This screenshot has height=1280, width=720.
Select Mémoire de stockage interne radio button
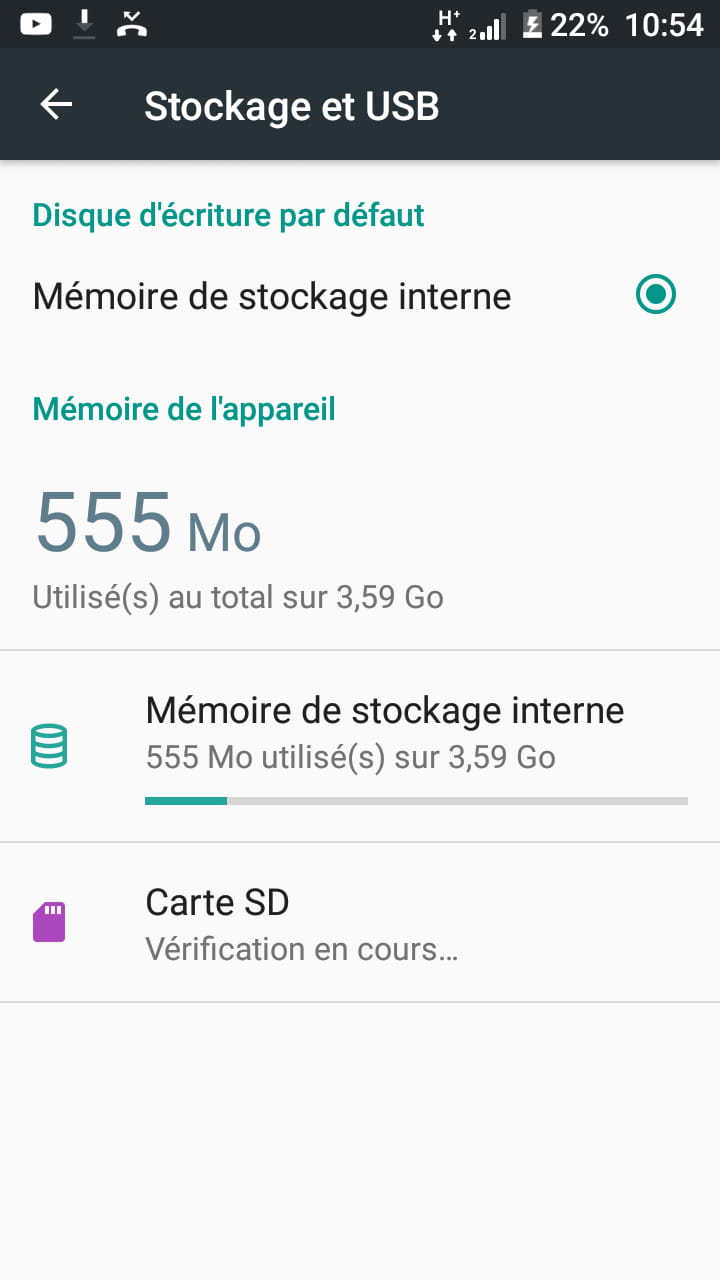[656, 295]
